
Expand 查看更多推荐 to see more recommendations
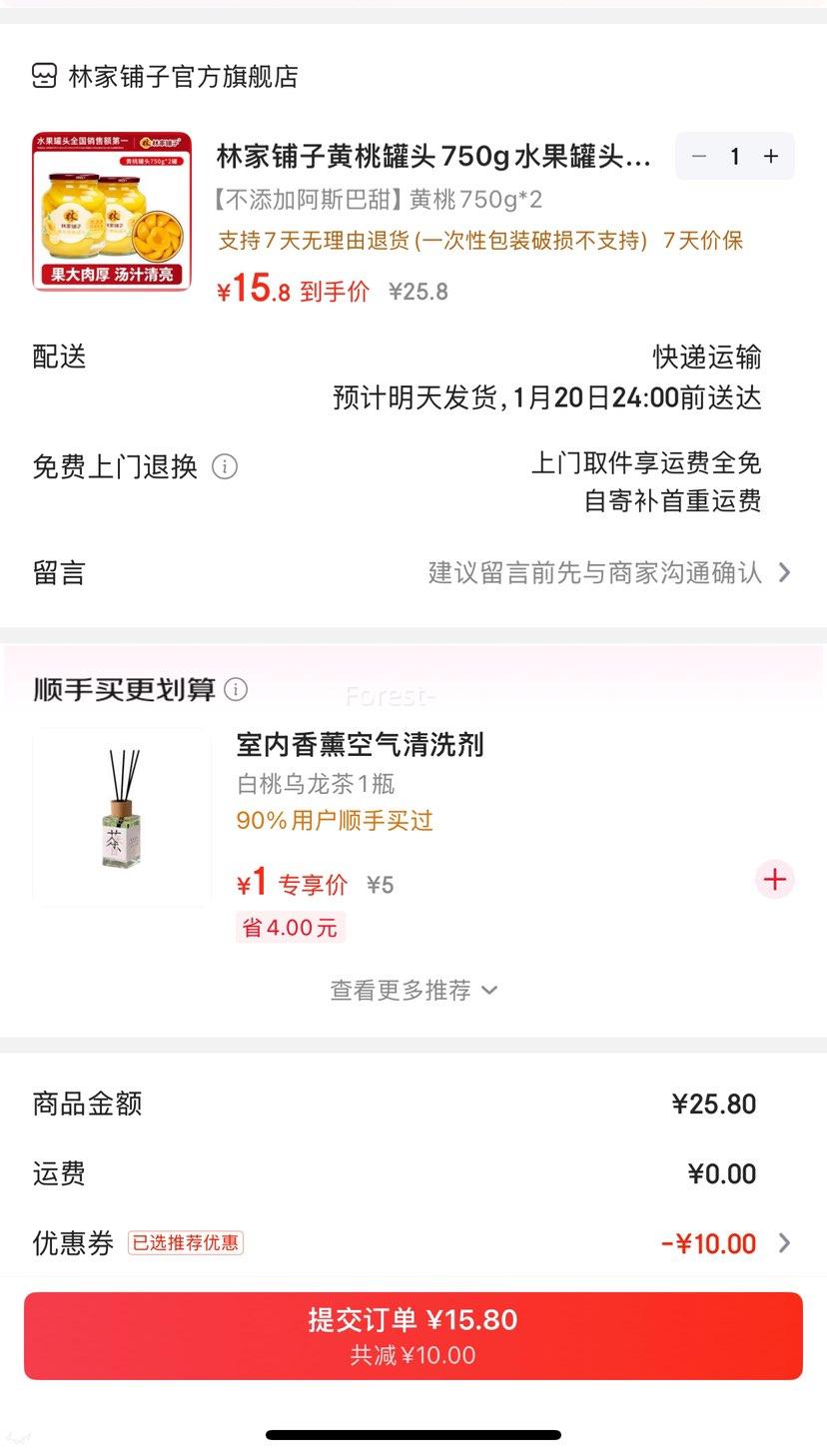pos(413,990)
